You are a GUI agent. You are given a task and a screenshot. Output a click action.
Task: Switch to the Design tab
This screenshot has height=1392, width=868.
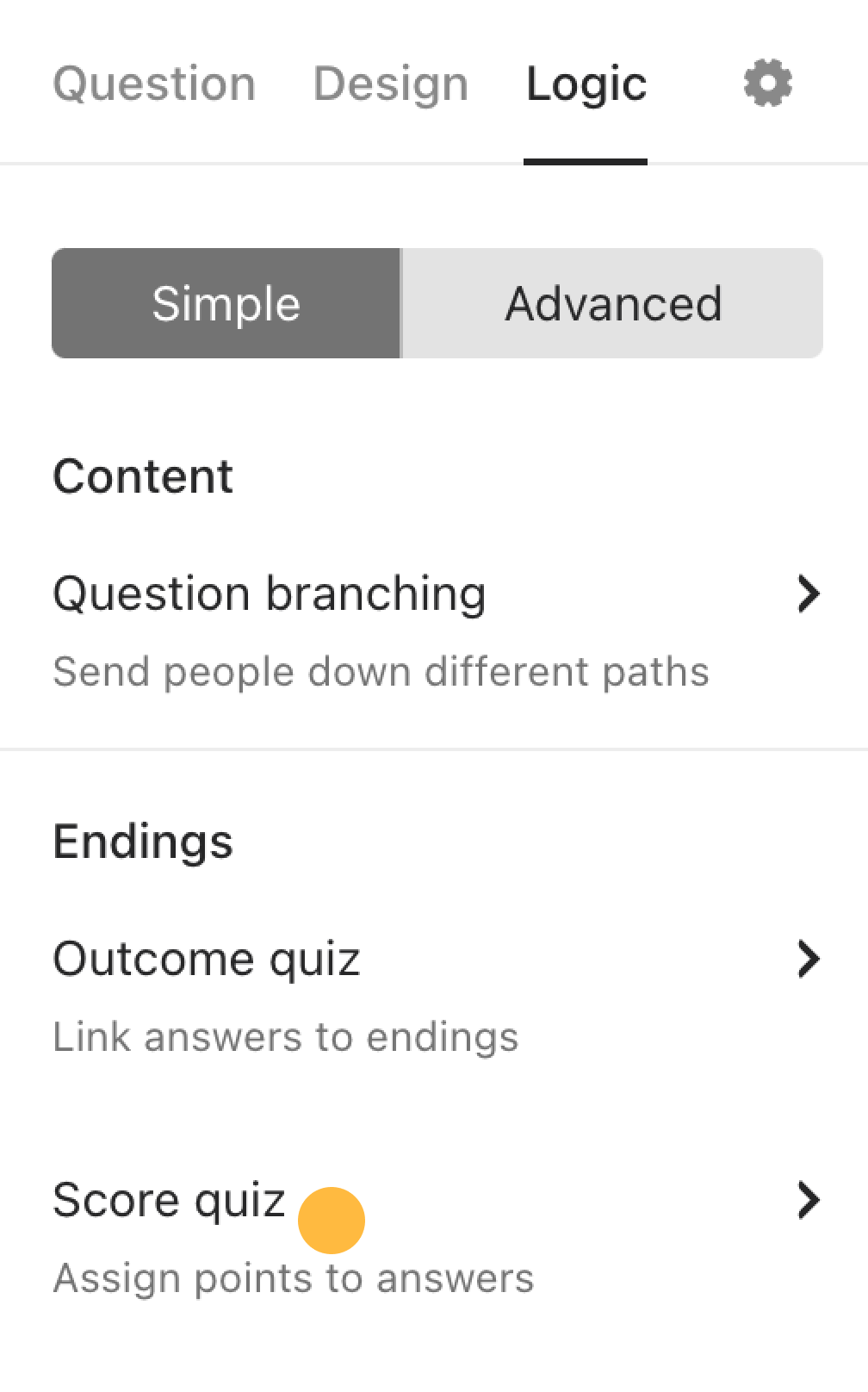(390, 84)
